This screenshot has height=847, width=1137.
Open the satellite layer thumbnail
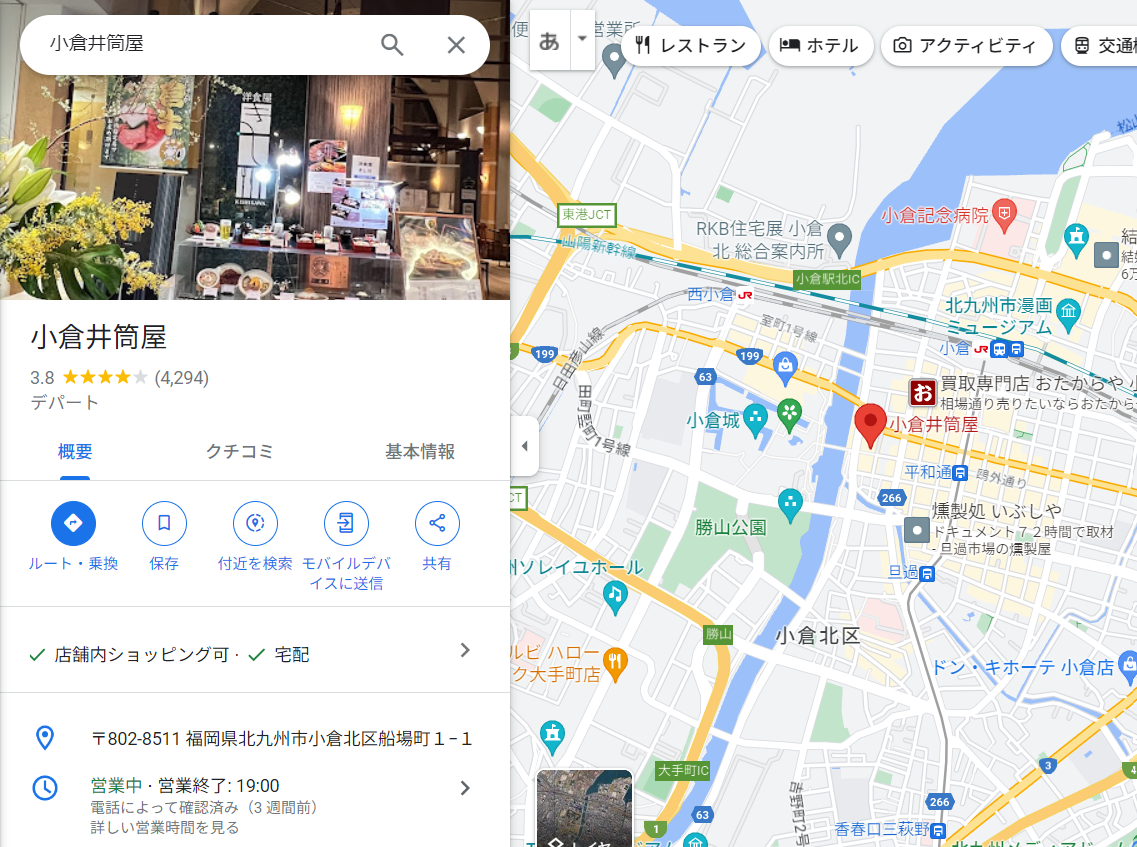pyautogui.click(x=584, y=808)
